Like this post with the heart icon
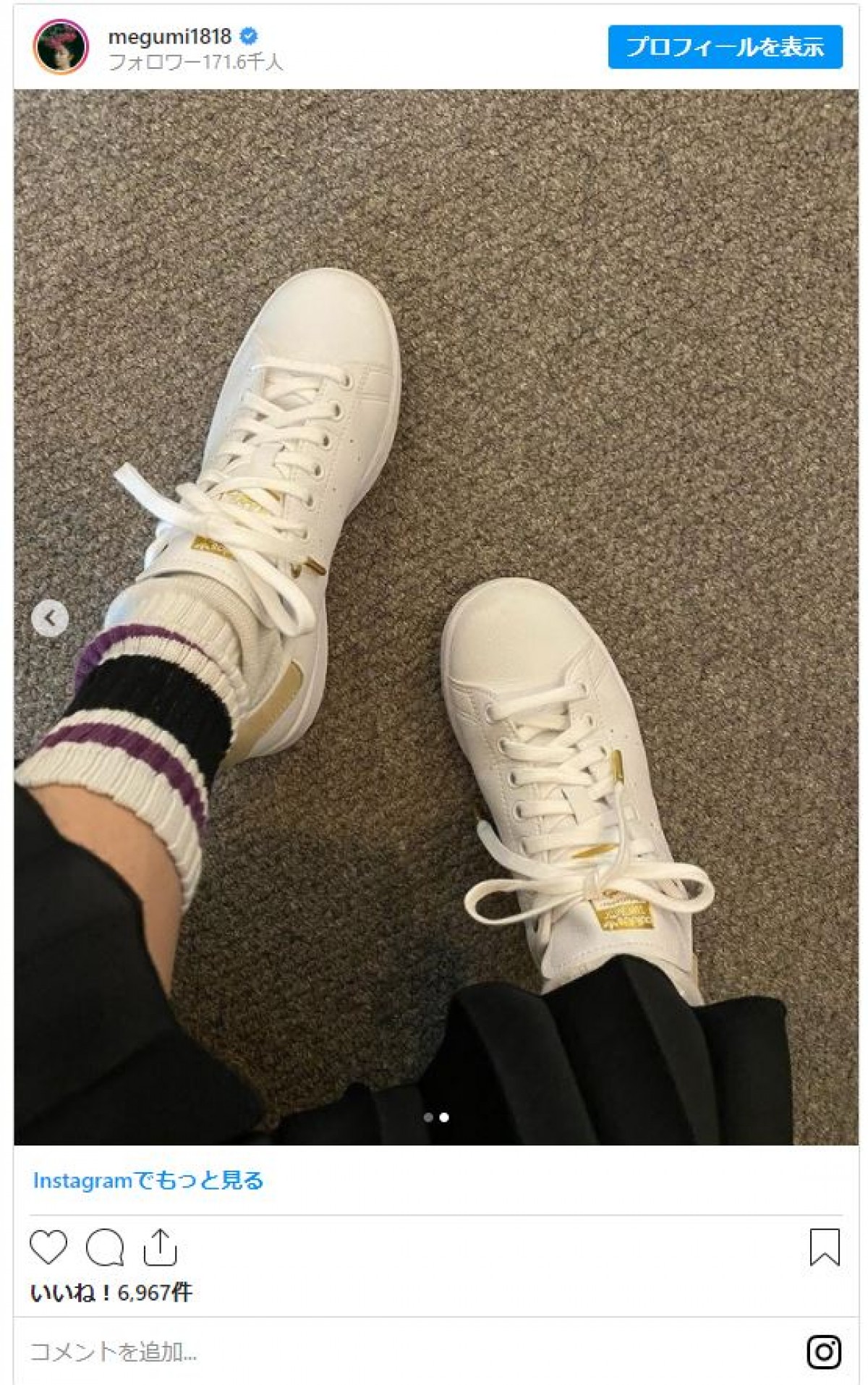868x1385 pixels. click(48, 1248)
